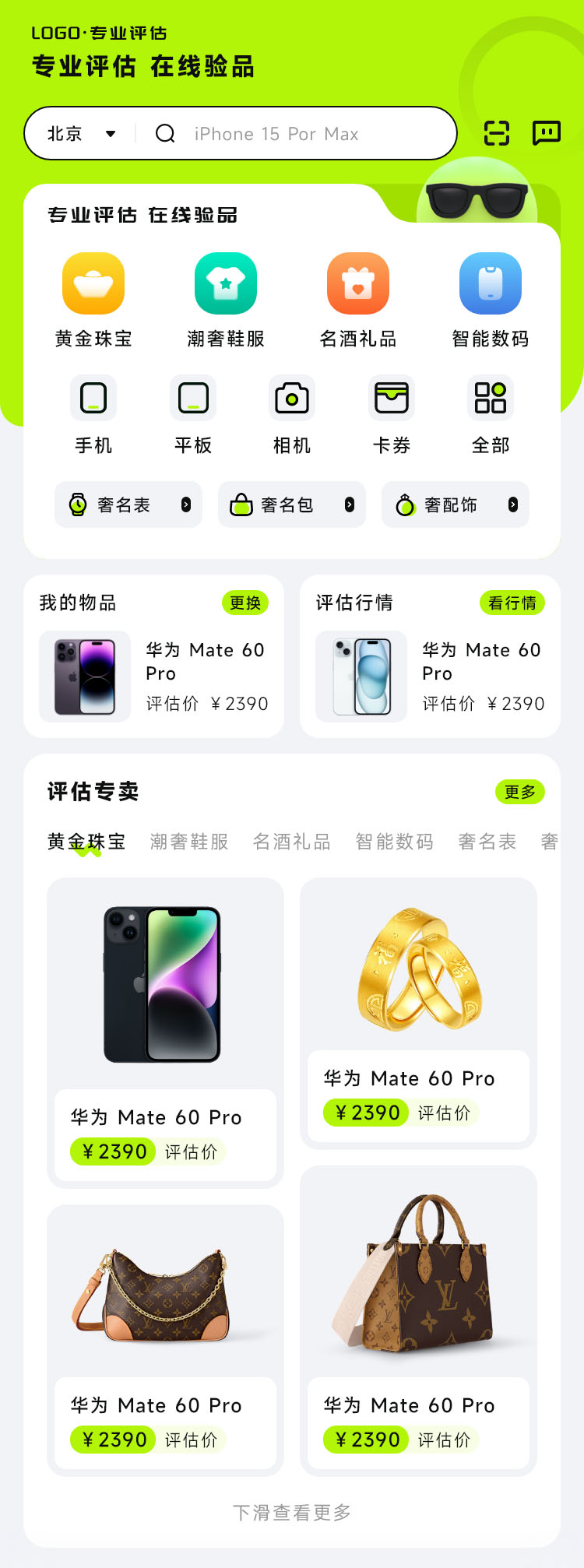Open the 黄金珠宝 category icon

point(93,283)
